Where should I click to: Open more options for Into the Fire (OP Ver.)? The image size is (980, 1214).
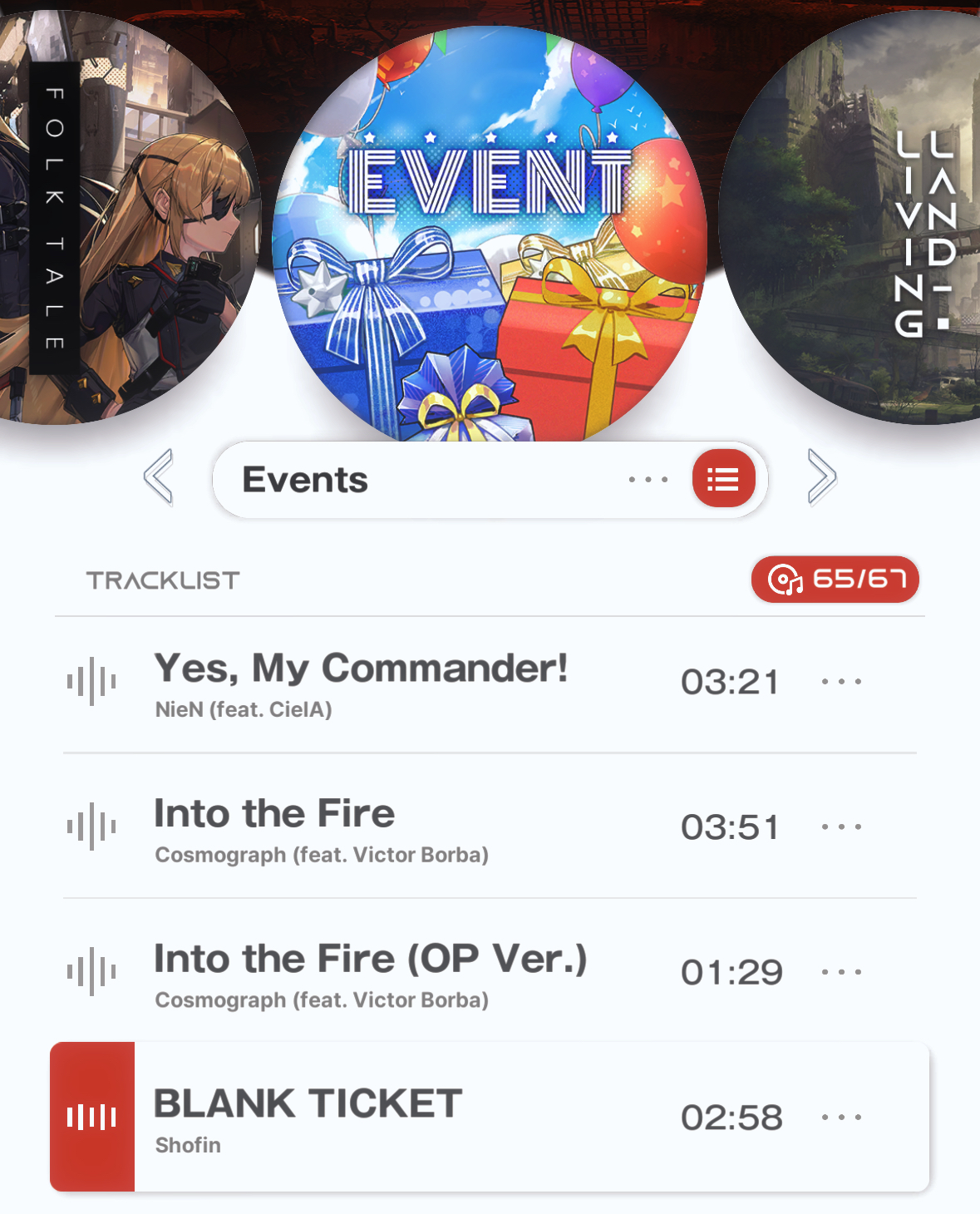coord(841,972)
